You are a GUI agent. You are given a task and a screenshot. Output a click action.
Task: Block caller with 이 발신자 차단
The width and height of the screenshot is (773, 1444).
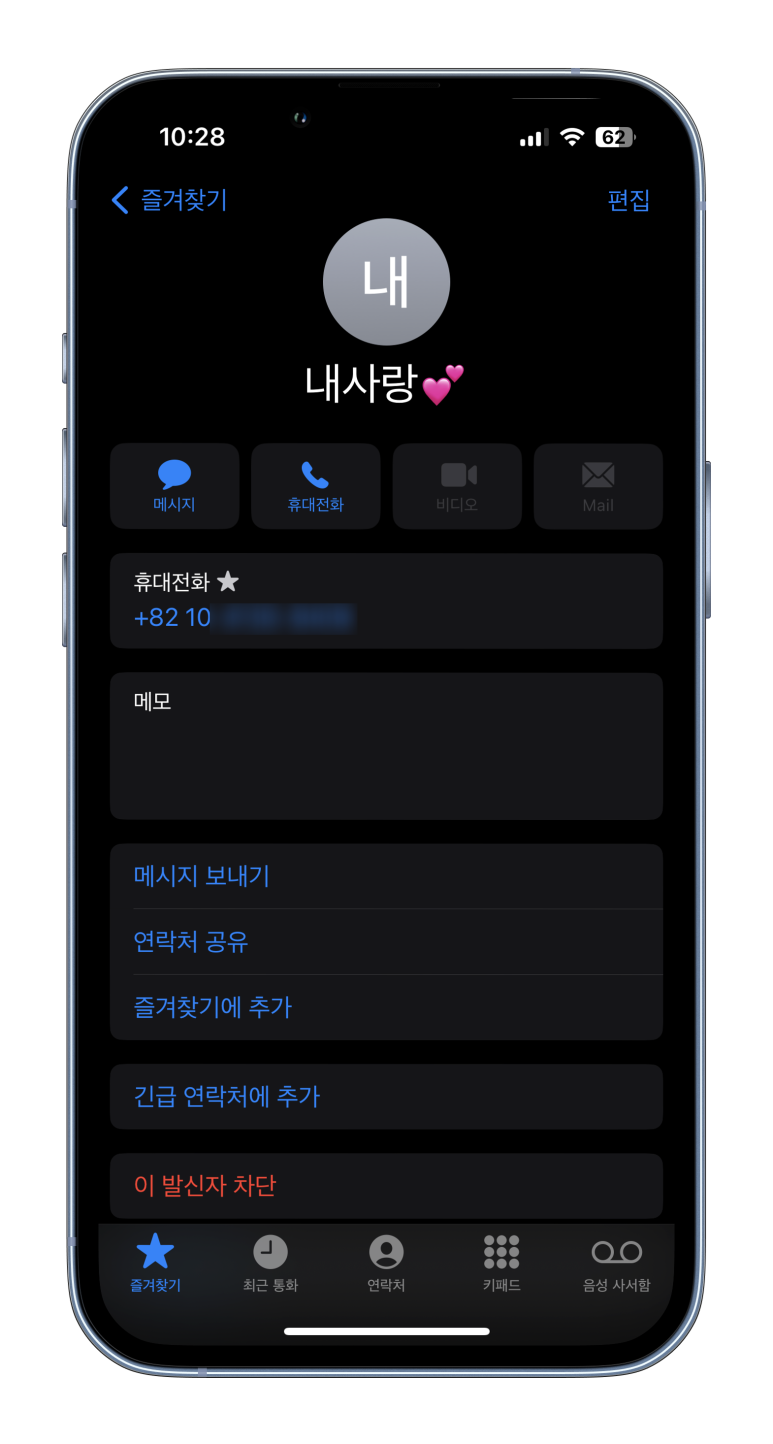(x=386, y=1186)
